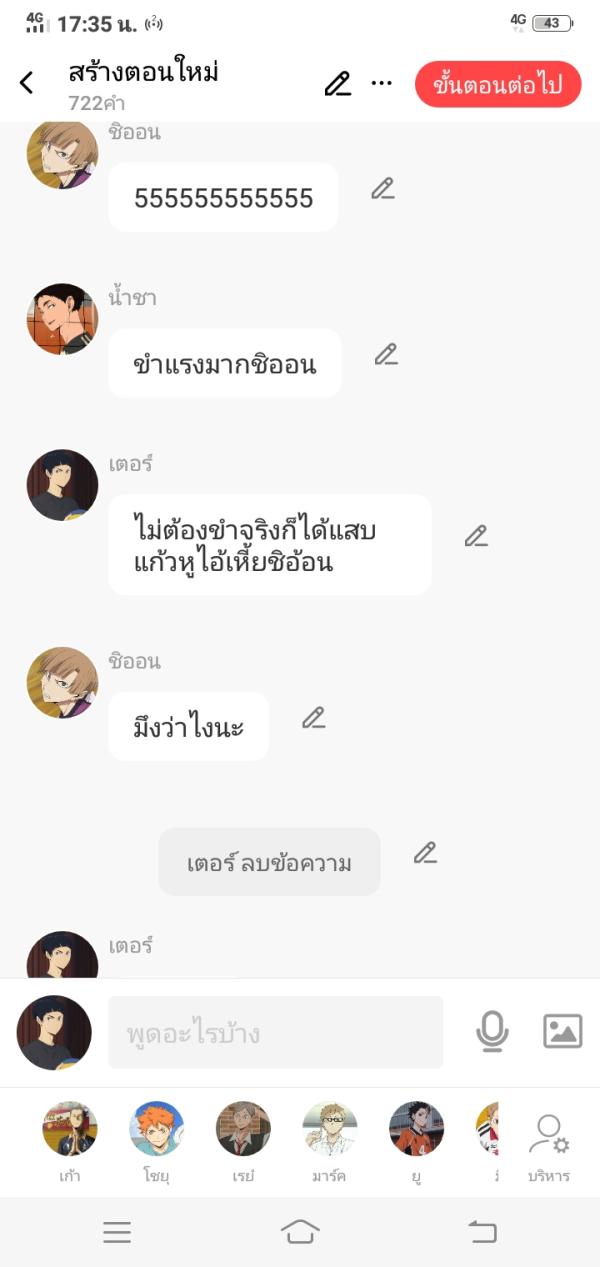Edit the ขำแรงมากชิออน message
This screenshot has width=600, height=1267.
coord(386,354)
